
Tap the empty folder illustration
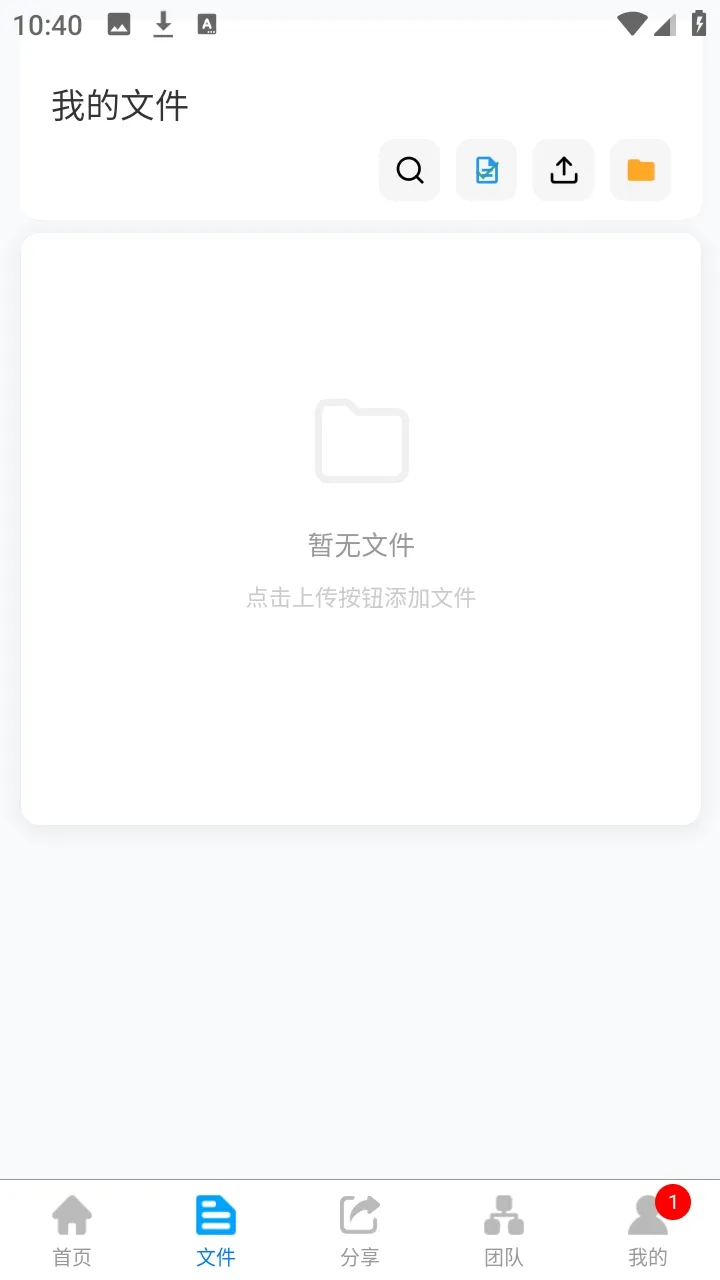[362, 441]
